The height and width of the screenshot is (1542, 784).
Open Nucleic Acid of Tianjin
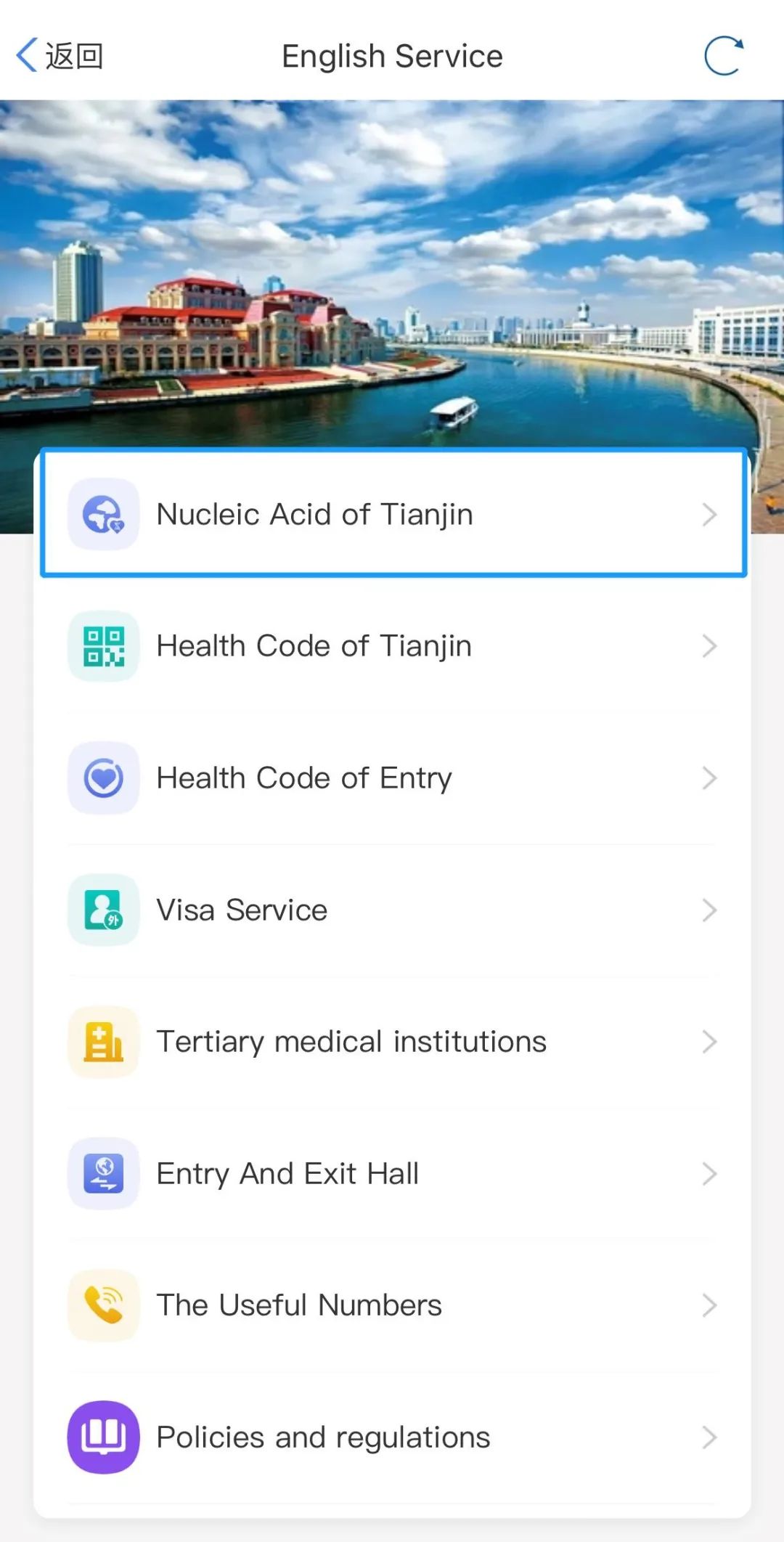pyautogui.click(x=392, y=514)
